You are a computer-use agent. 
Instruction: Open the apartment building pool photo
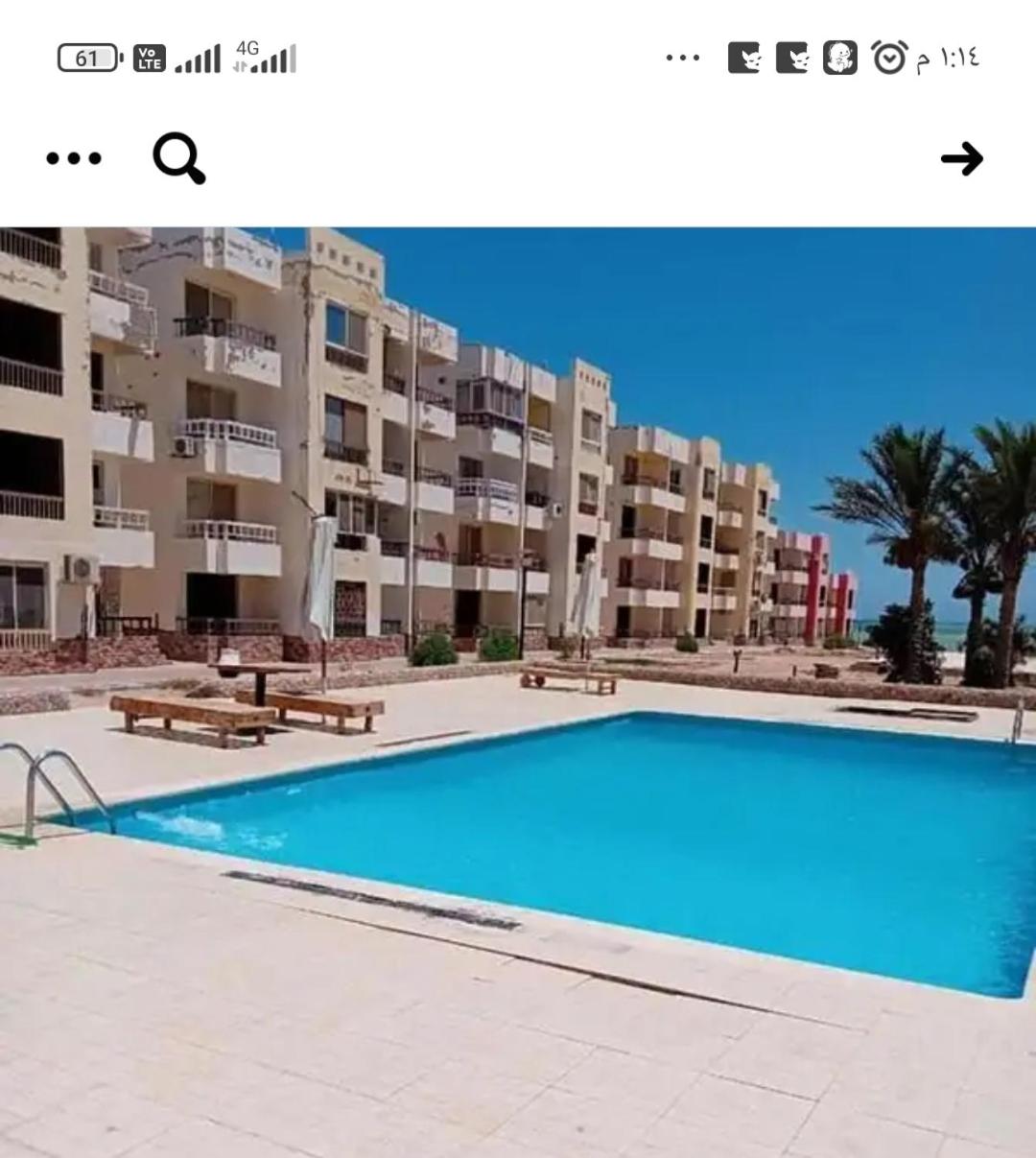pyautogui.click(x=518, y=691)
